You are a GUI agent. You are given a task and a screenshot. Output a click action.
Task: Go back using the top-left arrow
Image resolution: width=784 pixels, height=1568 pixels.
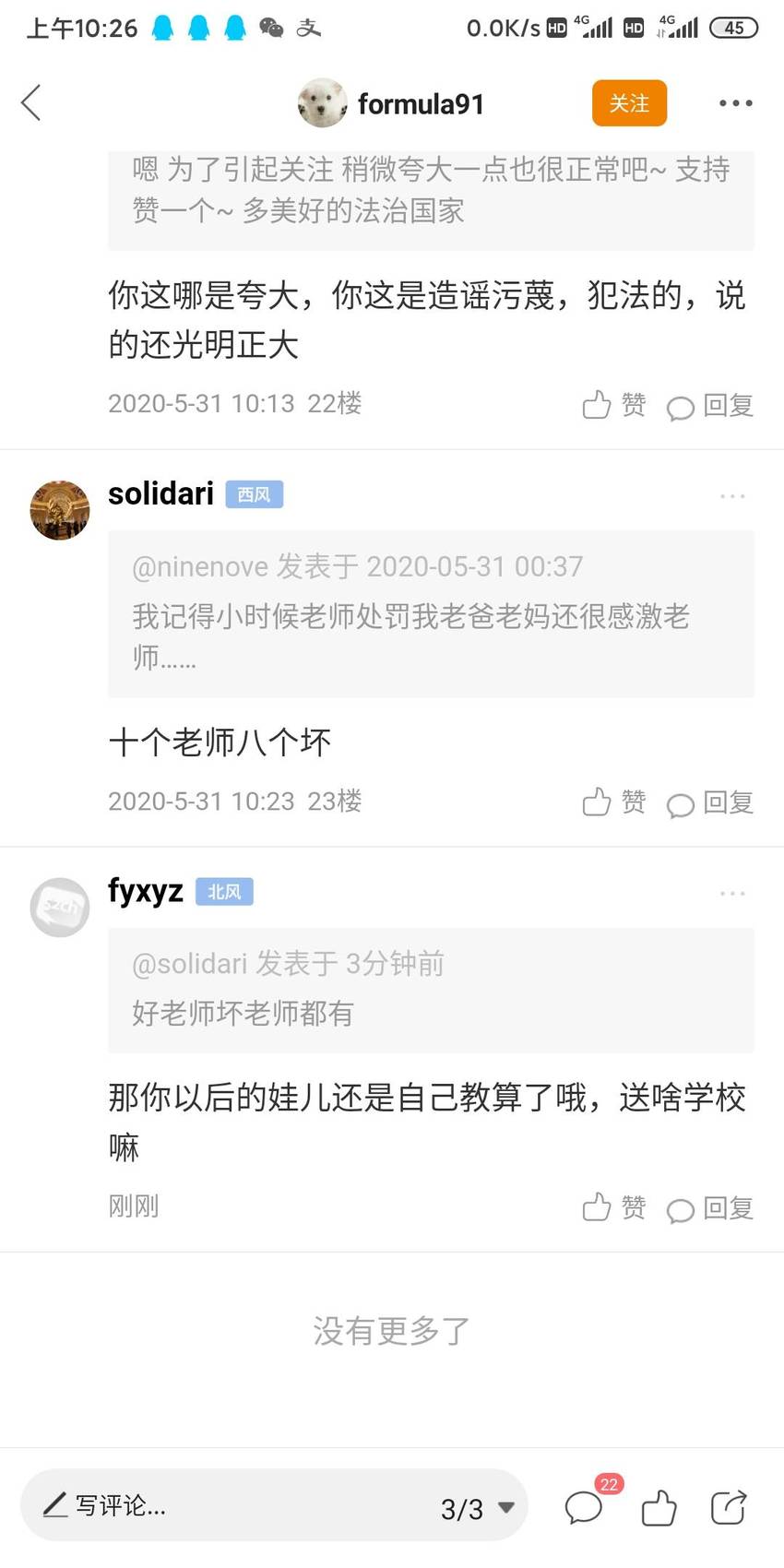[31, 102]
